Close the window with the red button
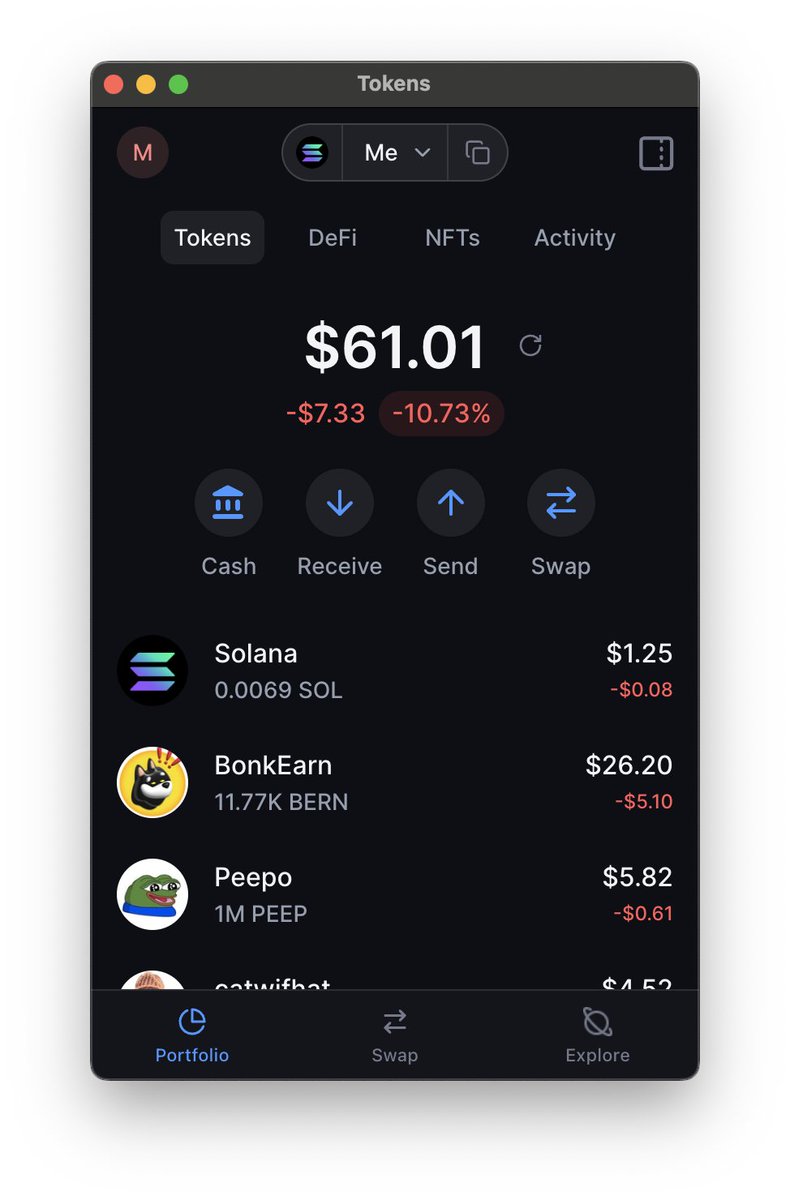Screen dimensions: 790x1200 click(114, 84)
